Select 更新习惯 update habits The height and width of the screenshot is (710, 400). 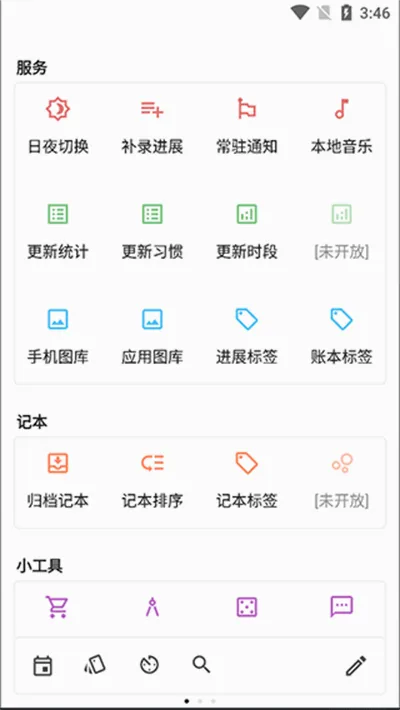pyautogui.click(x=152, y=230)
